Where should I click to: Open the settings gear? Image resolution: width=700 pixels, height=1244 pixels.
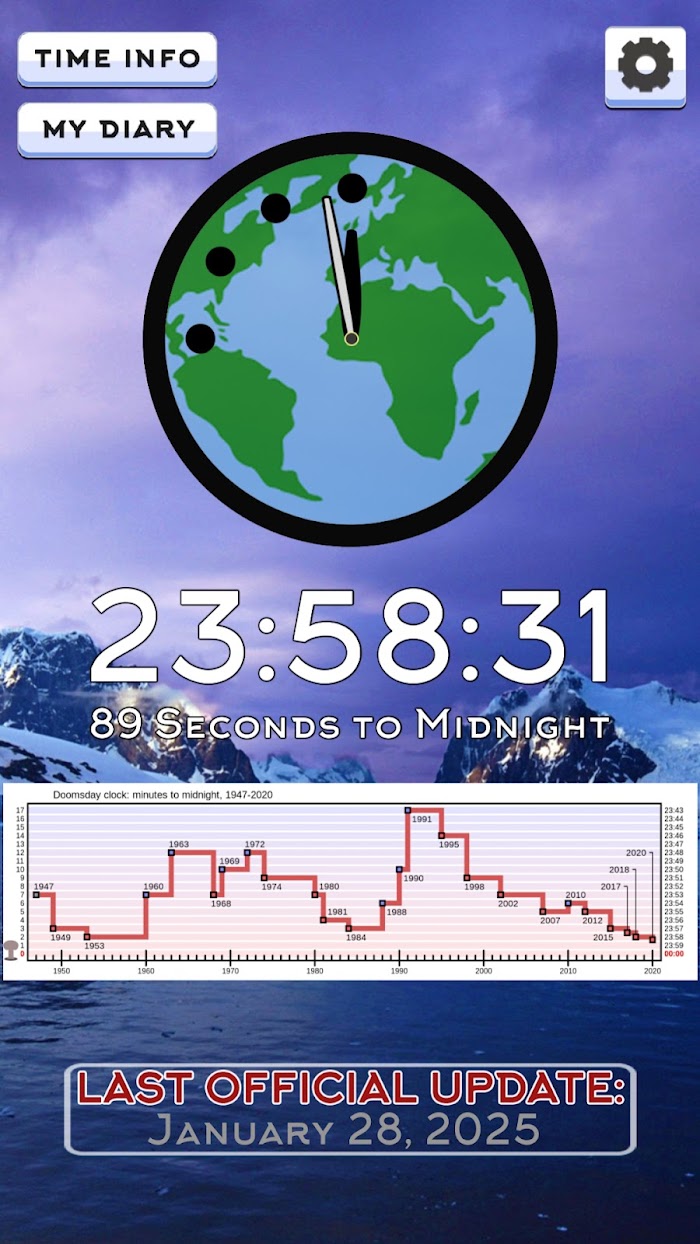click(645, 67)
